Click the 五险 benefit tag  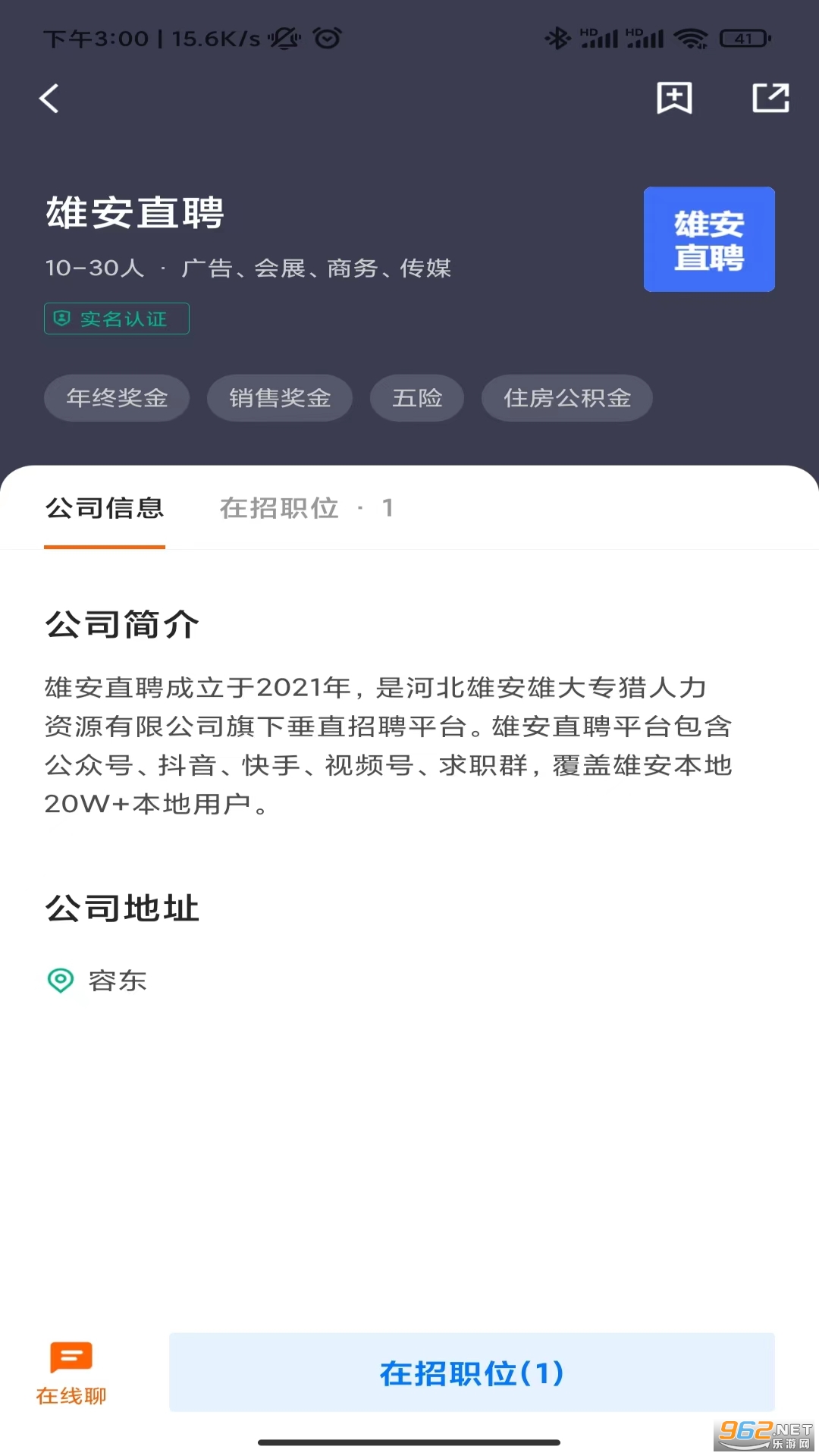(x=416, y=397)
